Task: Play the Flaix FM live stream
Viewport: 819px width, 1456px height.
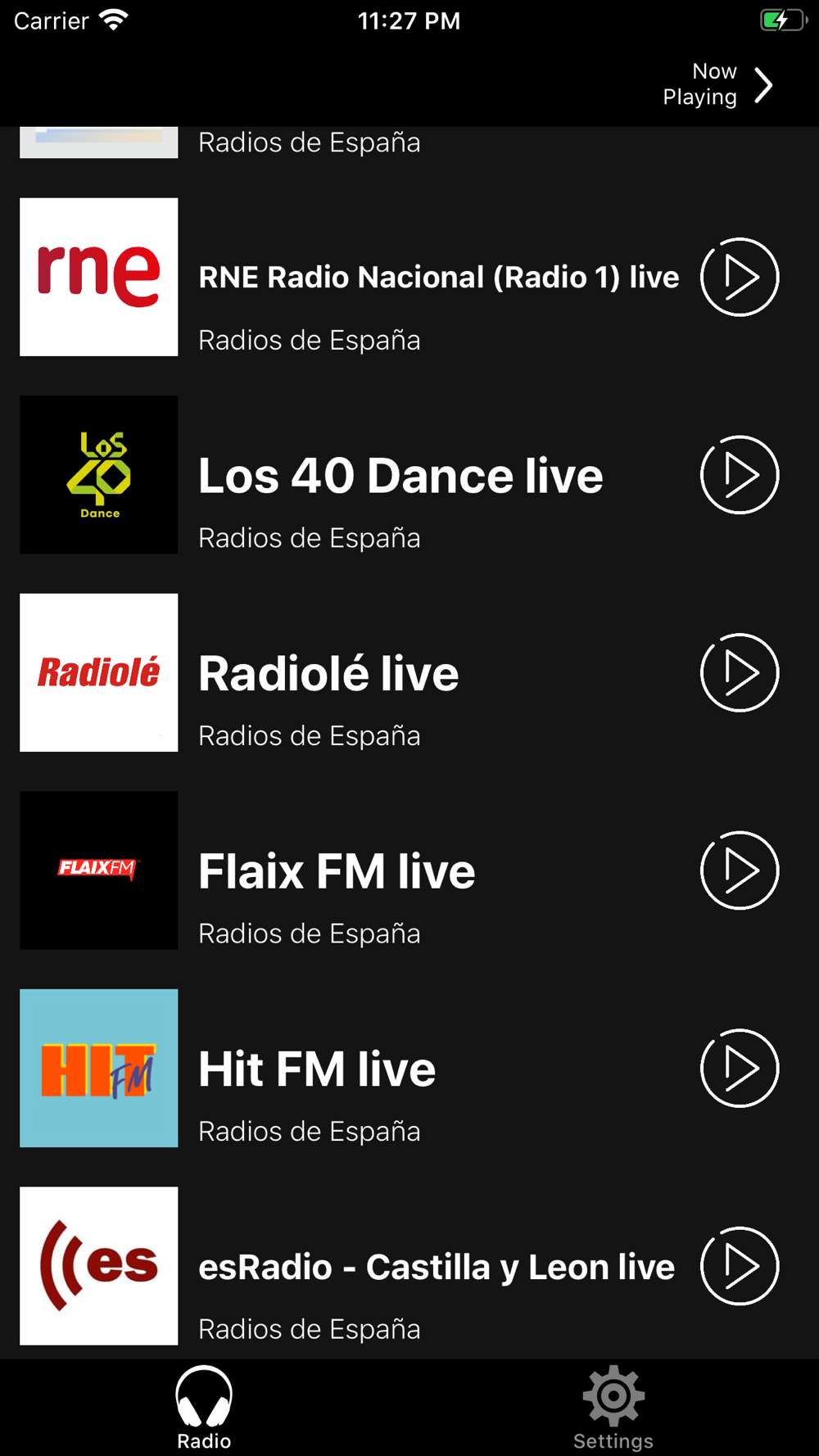Action: pyautogui.click(x=740, y=870)
